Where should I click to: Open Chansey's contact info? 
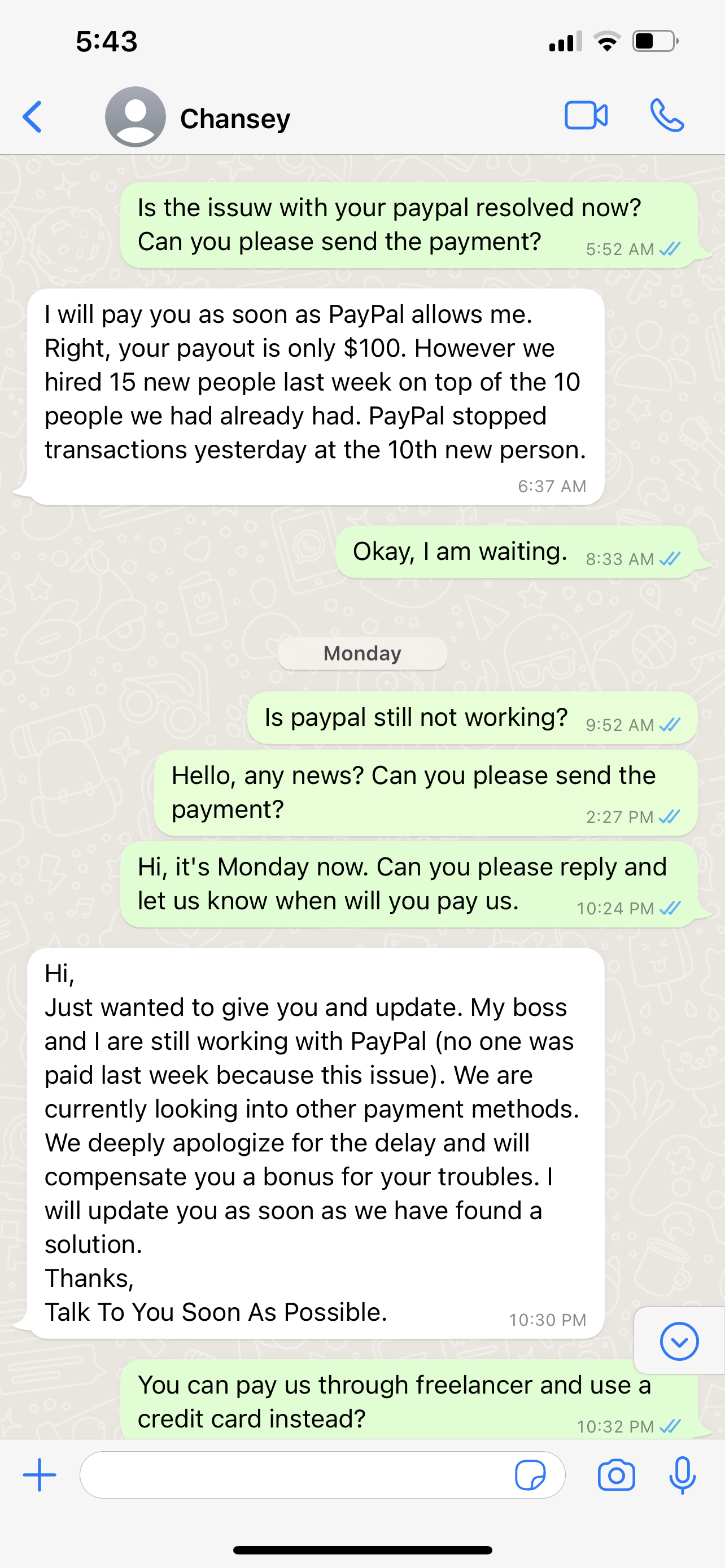click(x=234, y=118)
